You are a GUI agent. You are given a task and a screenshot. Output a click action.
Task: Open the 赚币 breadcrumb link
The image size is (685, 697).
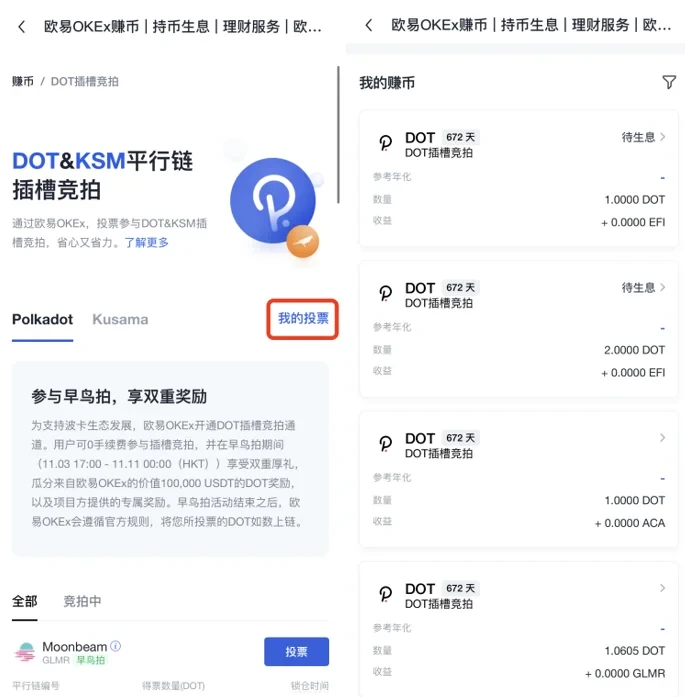pyautogui.click(x=22, y=81)
